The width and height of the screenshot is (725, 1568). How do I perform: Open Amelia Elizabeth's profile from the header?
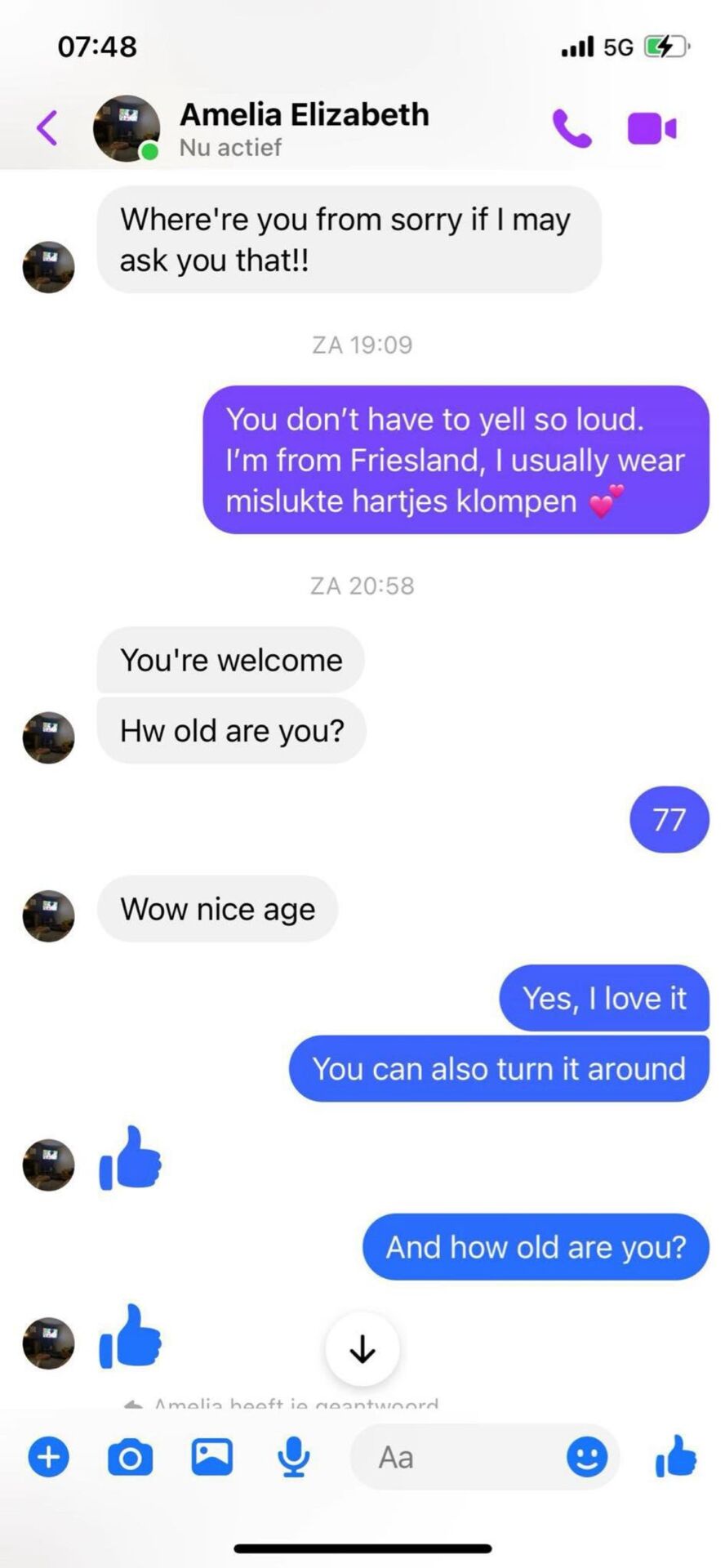pos(304,114)
